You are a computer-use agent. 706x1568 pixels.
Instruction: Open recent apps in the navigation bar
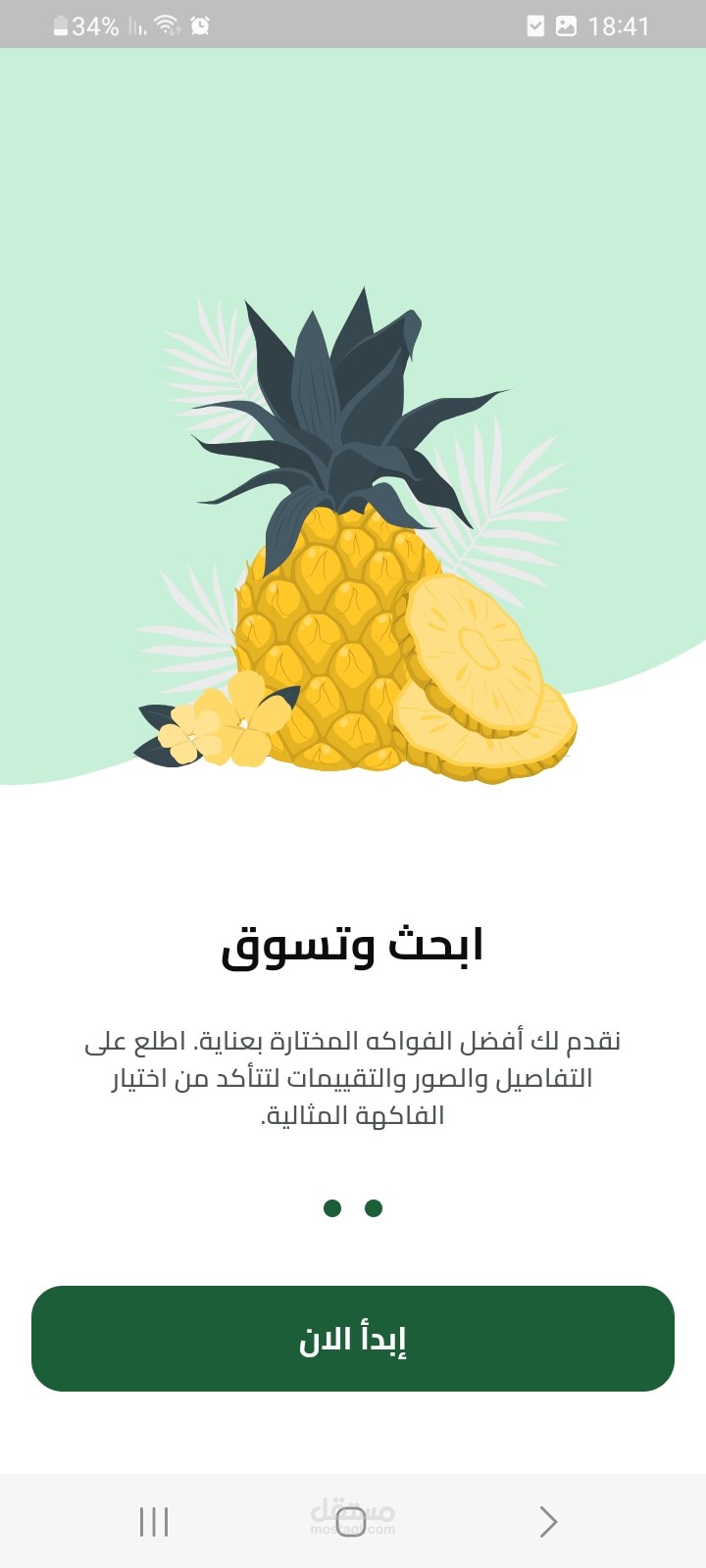pyautogui.click(x=154, y=1522)
